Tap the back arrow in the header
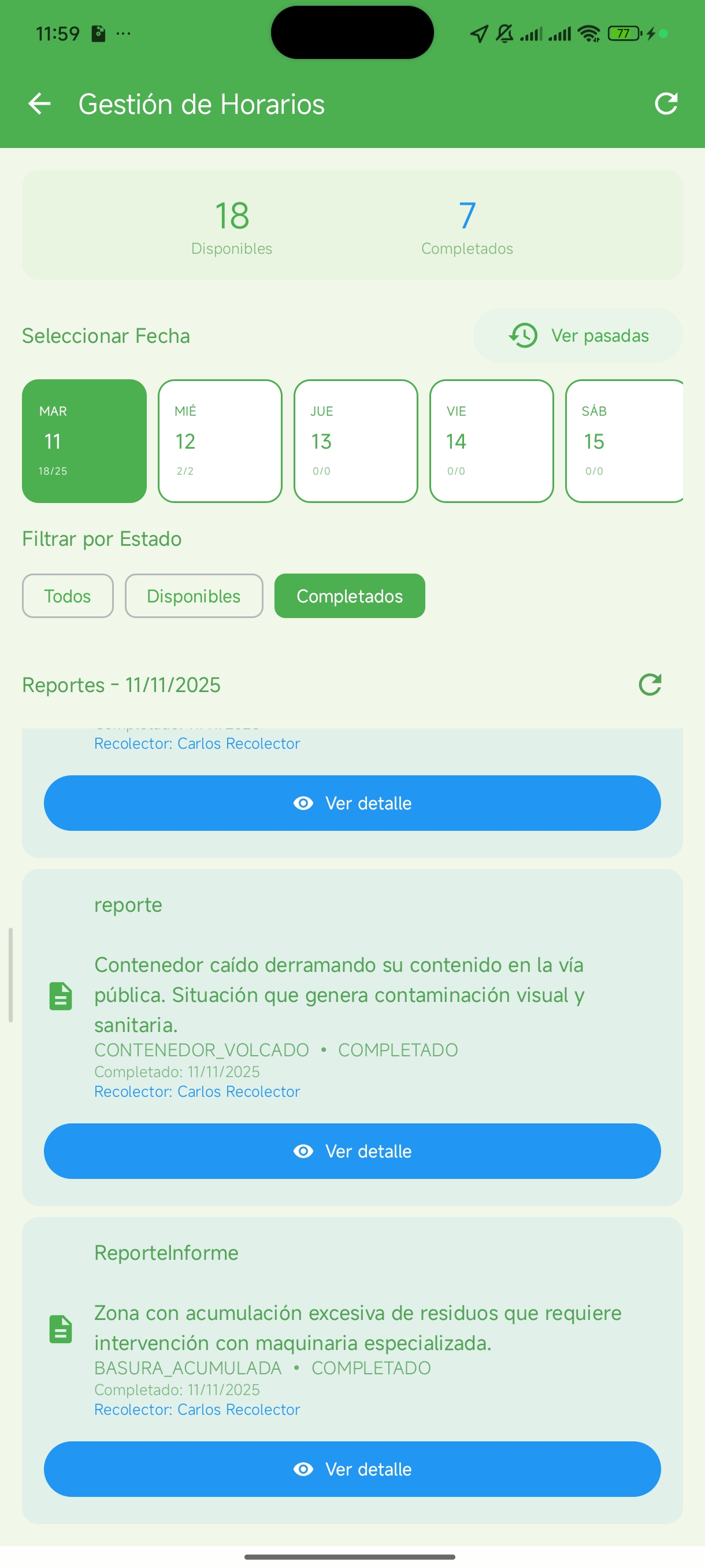Image resolution: width=705 pixels, height=1568 pixels. (40, 103)
